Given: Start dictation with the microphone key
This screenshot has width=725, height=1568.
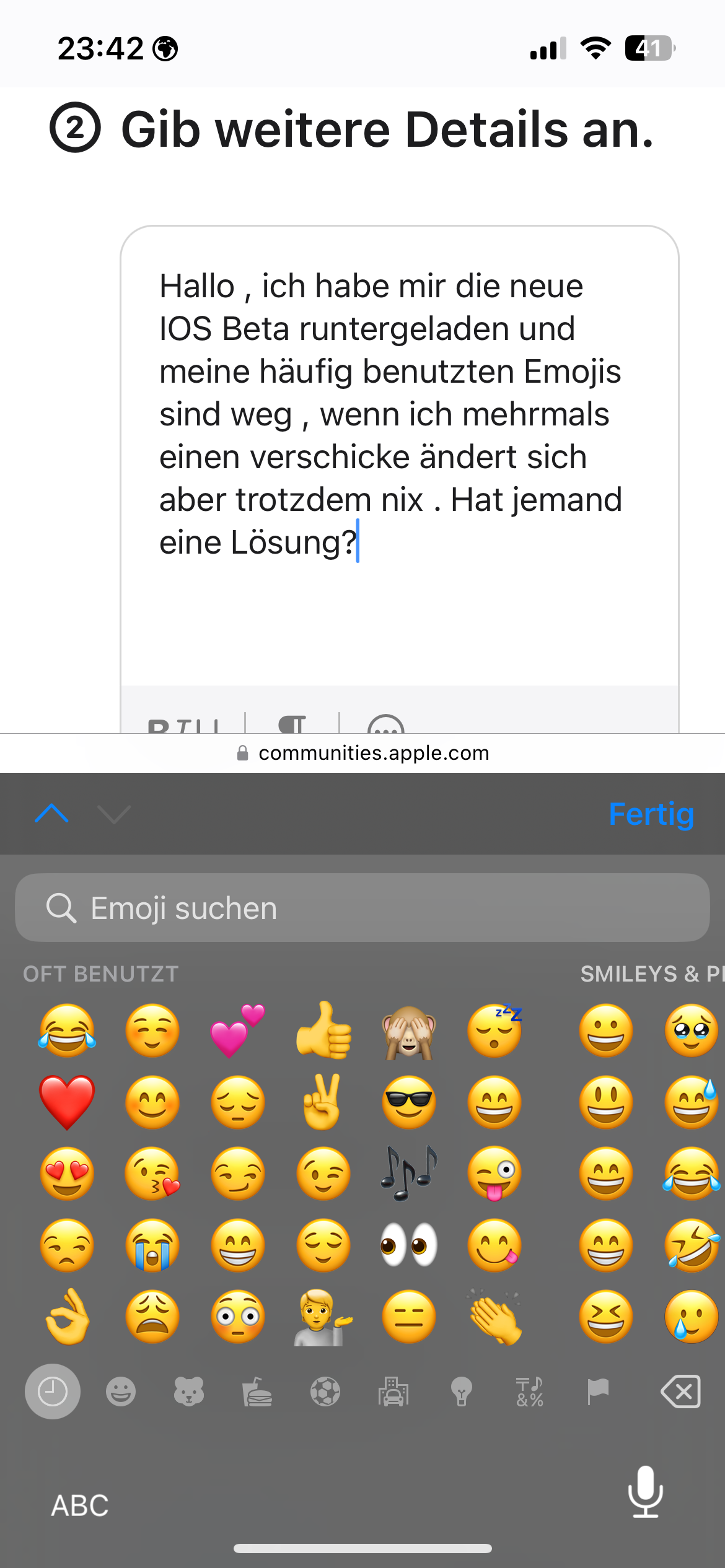Looking at the screenshot, I should coord(646,1492).
